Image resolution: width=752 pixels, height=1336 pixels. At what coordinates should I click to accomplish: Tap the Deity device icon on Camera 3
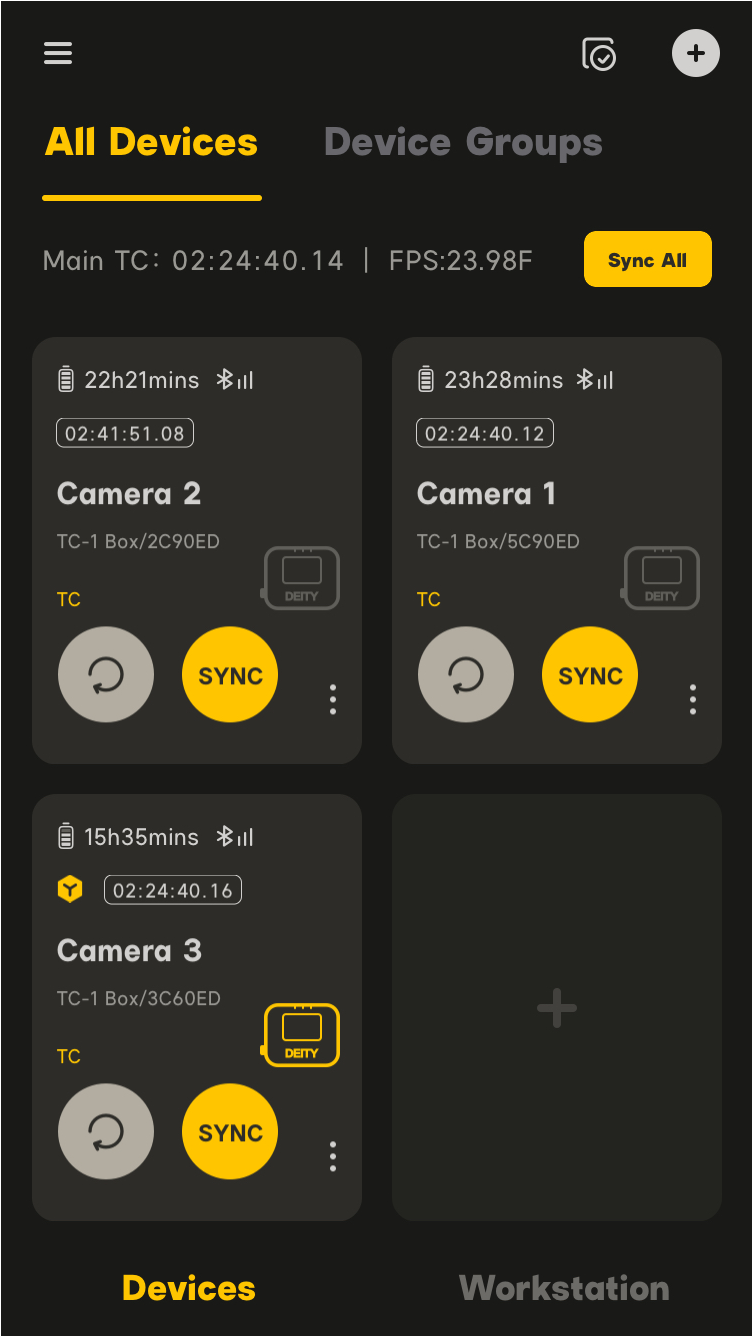(x=301, y=1035)
